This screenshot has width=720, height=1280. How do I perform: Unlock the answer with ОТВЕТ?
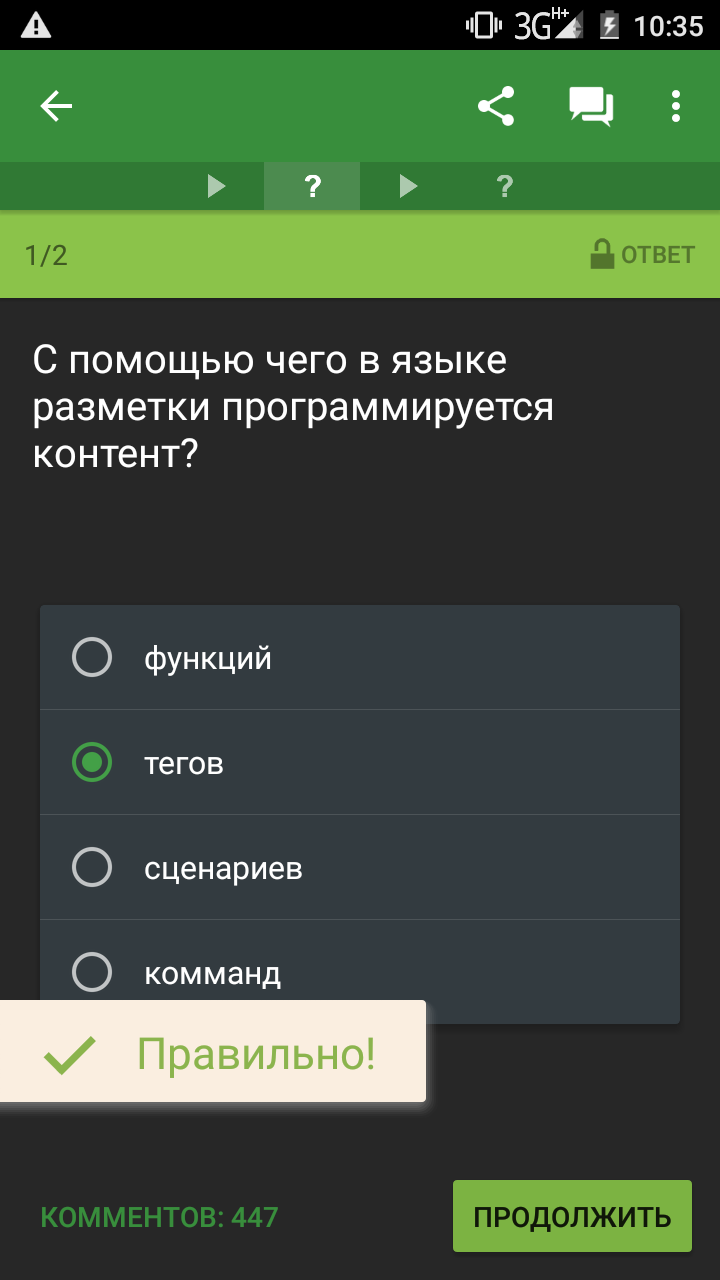[642, 255]
